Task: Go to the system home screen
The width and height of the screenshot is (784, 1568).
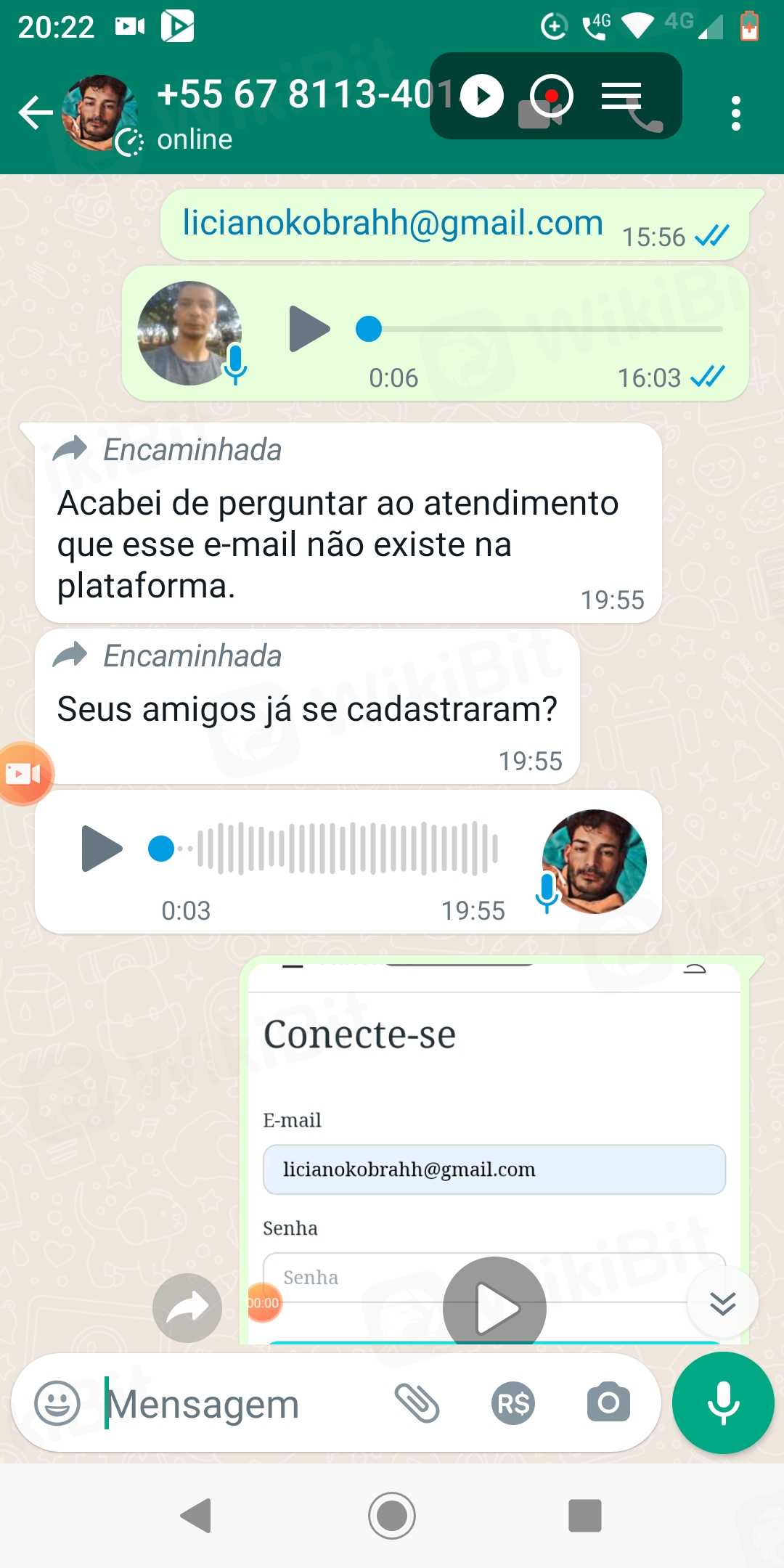Action: pos(392,1516)
